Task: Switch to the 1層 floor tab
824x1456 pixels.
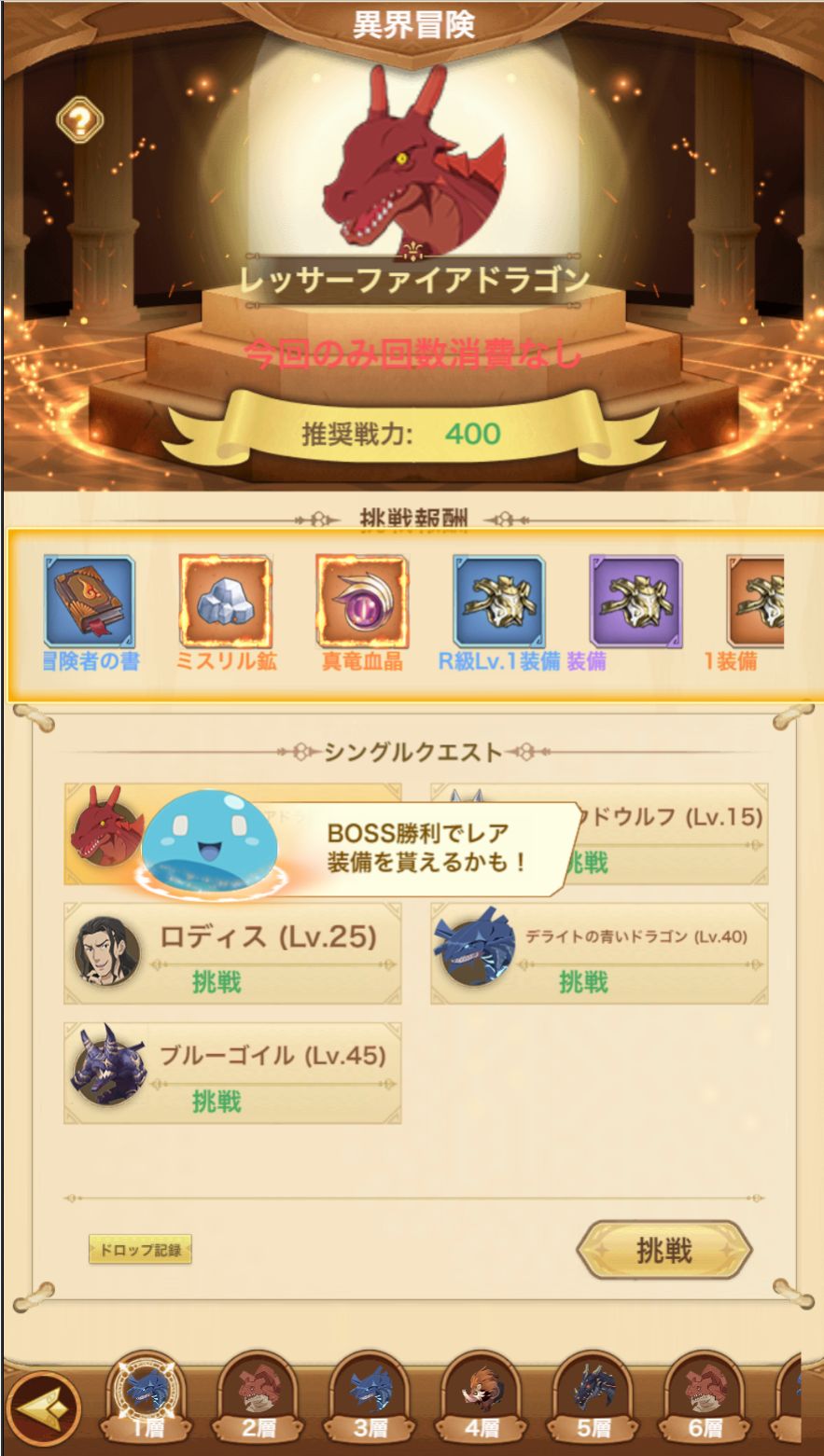Action: [x=146, y=1397]
